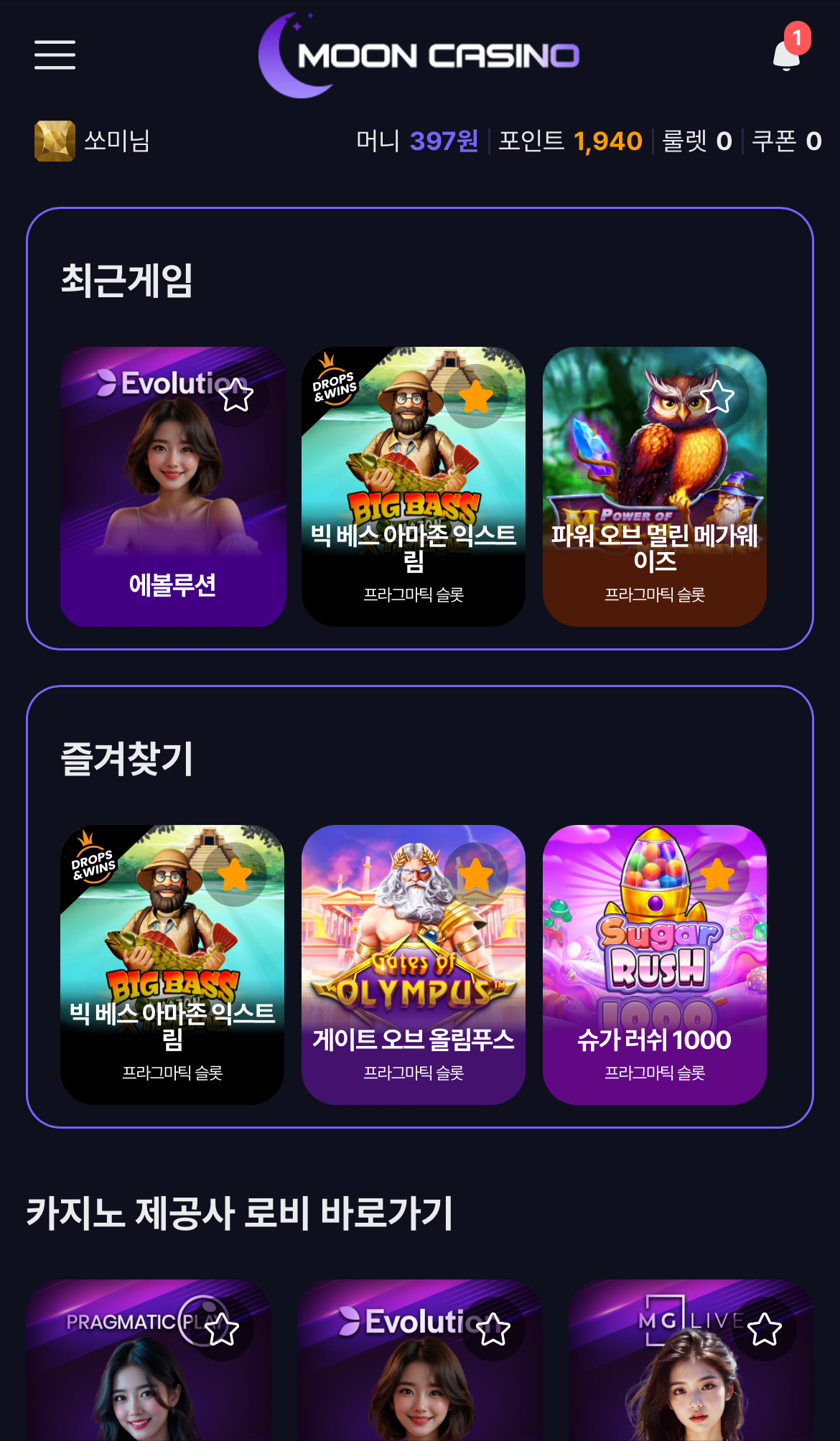The width and height of the screenshot is (840, 1441).
Task: Favorite the 에볼루션 recent game card
Action: (236, 396)
